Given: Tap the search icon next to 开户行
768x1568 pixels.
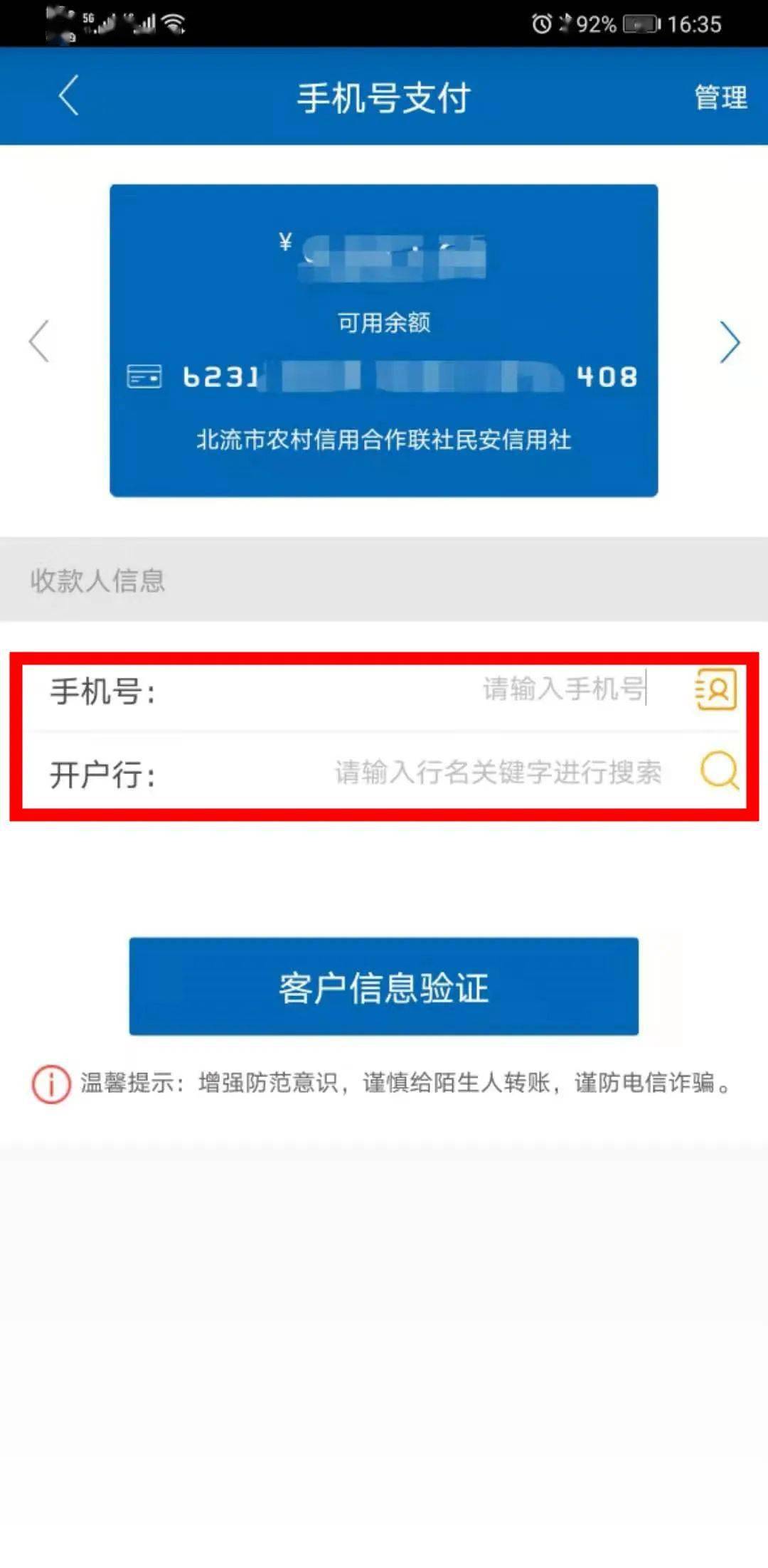Looking at the screenshot, I should [x=719, y=770].
